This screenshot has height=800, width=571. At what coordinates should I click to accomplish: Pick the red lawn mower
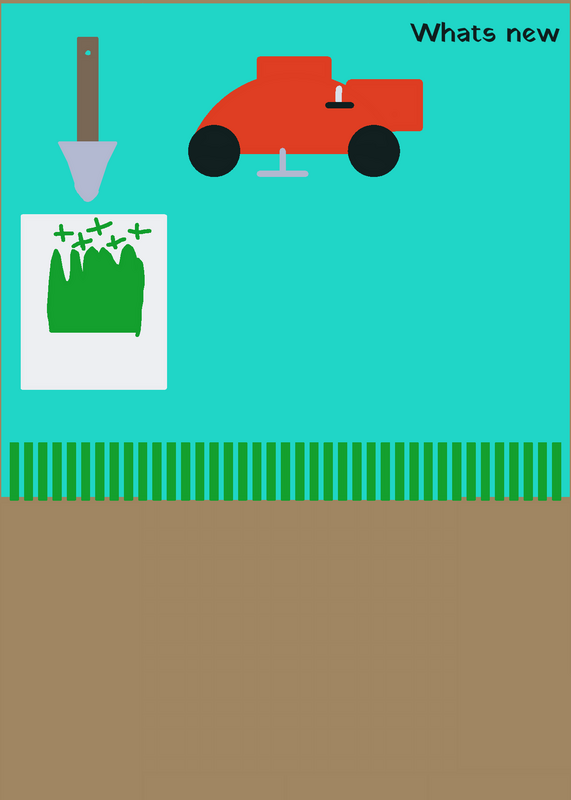305,117
